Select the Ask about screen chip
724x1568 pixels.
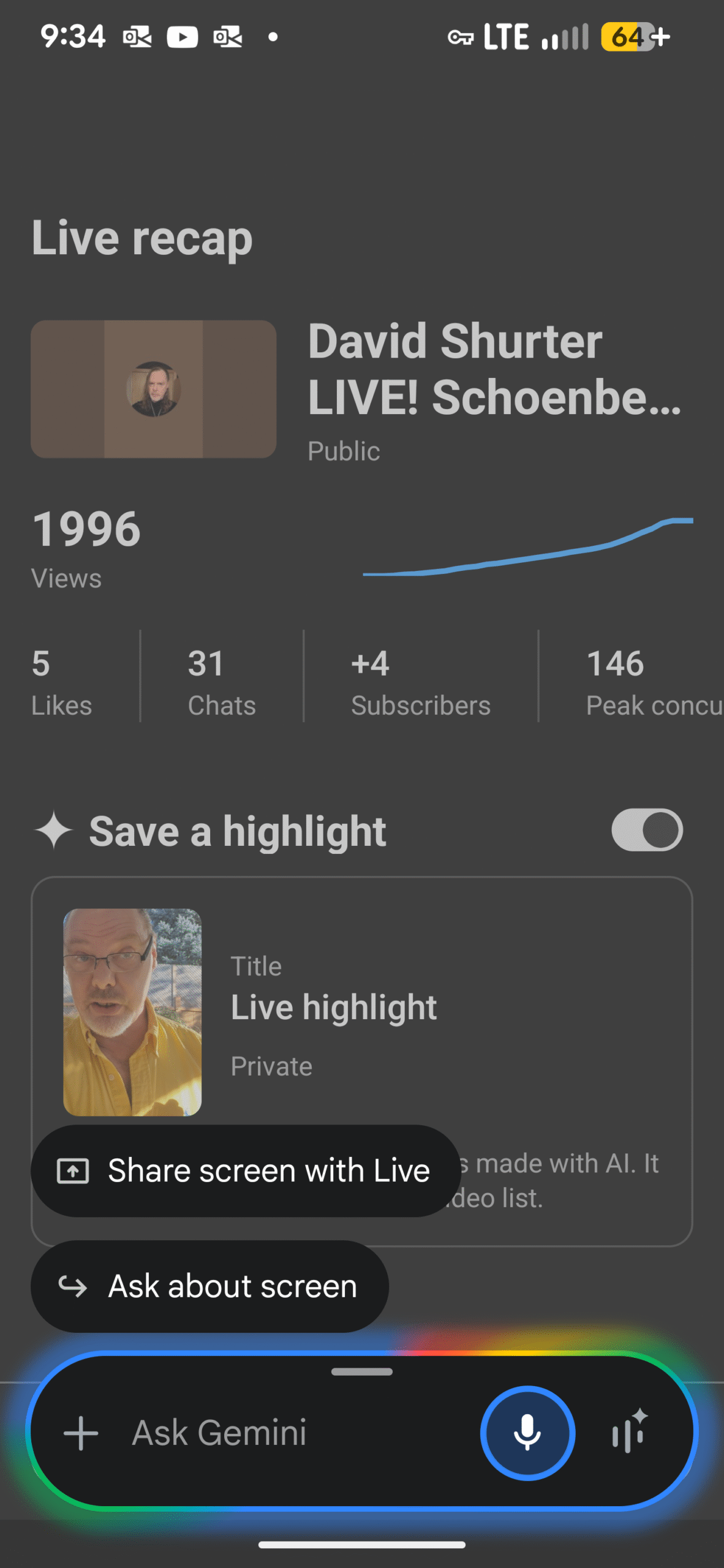[x=209, y=1286]
